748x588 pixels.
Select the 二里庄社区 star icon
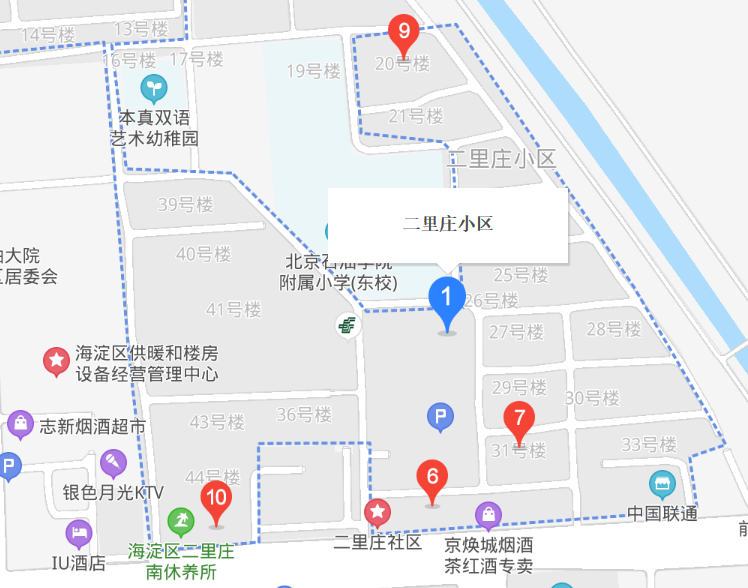tap(378, 513)
